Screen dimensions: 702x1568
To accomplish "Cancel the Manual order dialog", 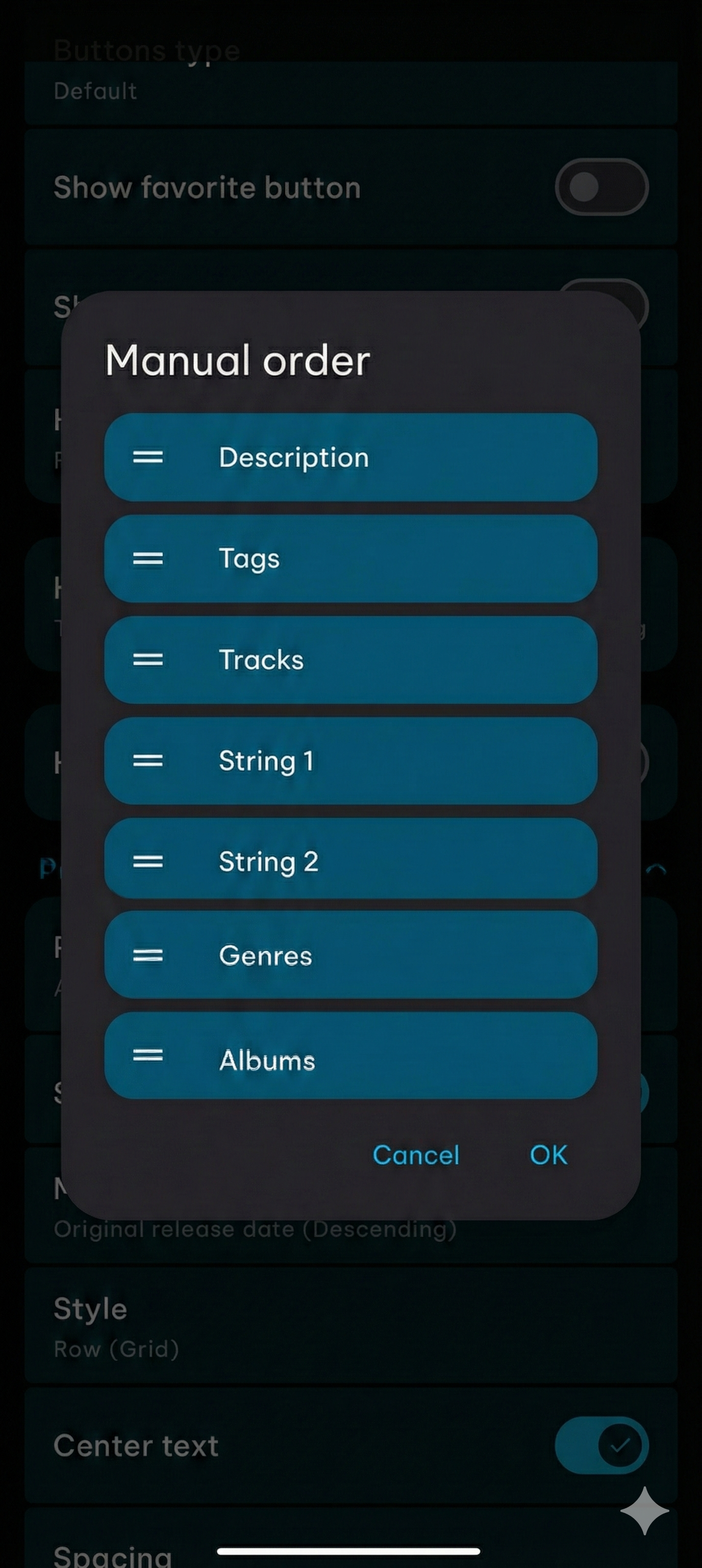I will pyautogui.click(x=416, y=1155).
